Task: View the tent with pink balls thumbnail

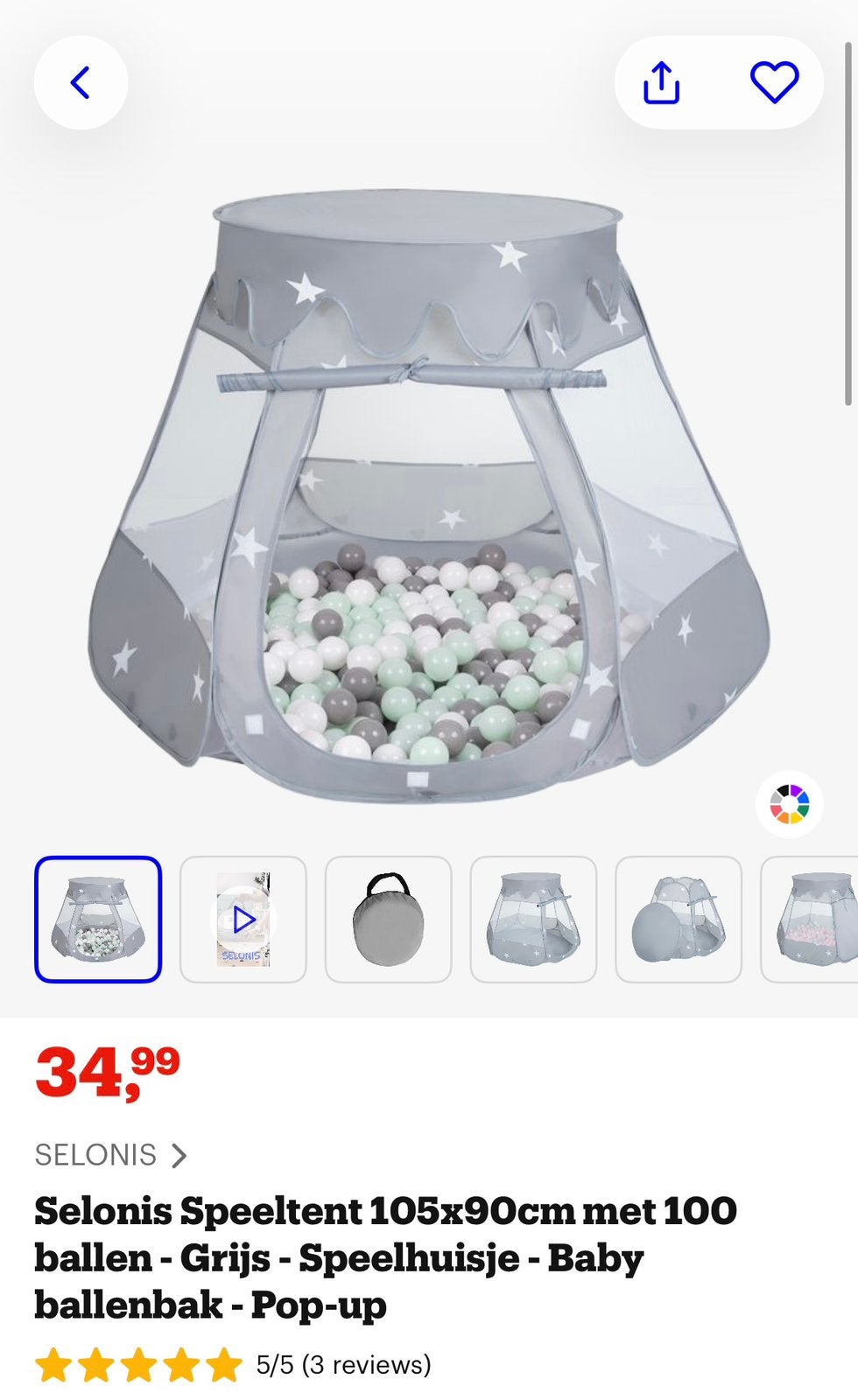Action: (x=810, y=920)
